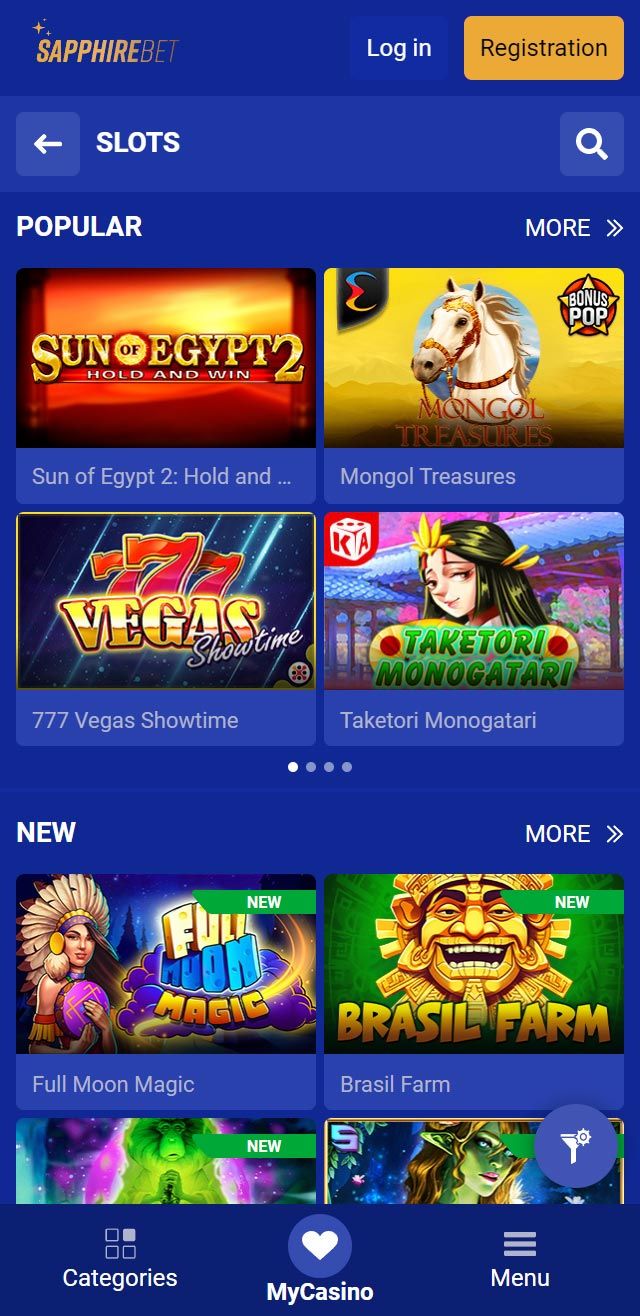
Task: Switch to the Categories tab
Action: point(120,1260)
